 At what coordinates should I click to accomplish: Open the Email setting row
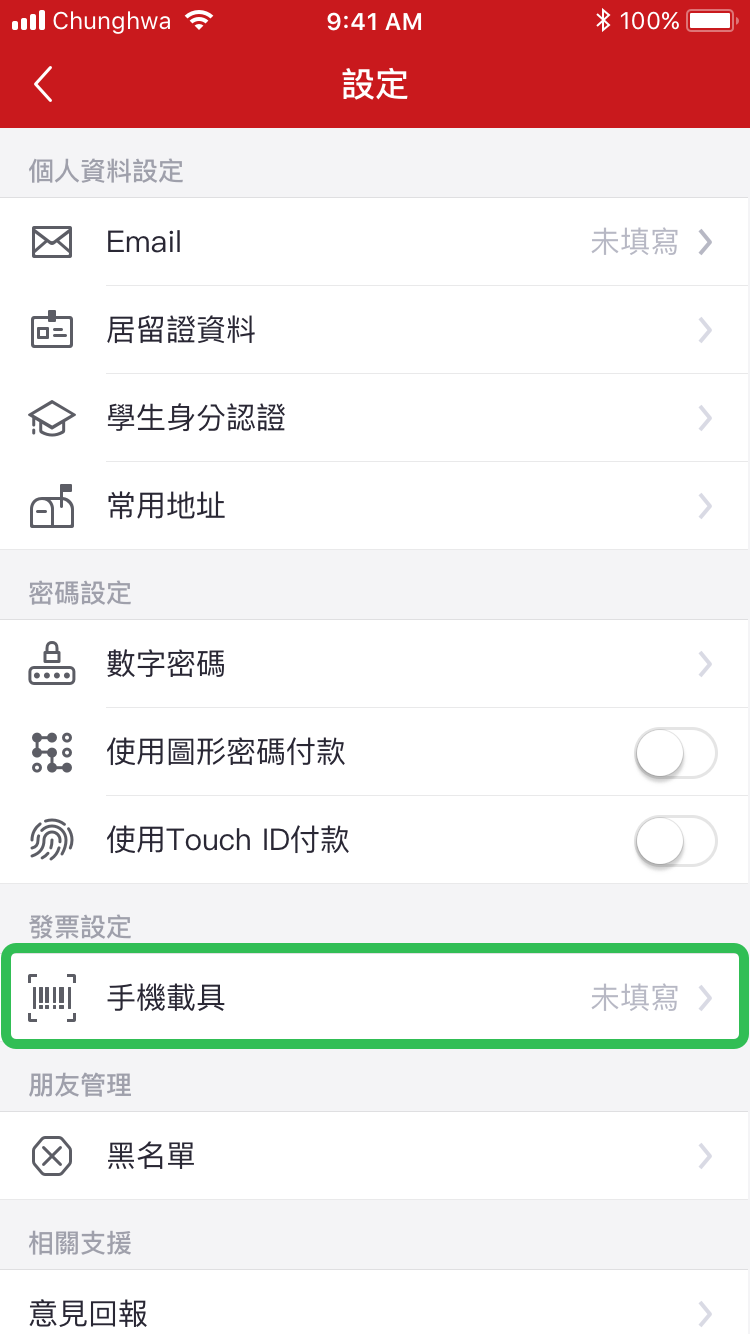click(375, 242)
